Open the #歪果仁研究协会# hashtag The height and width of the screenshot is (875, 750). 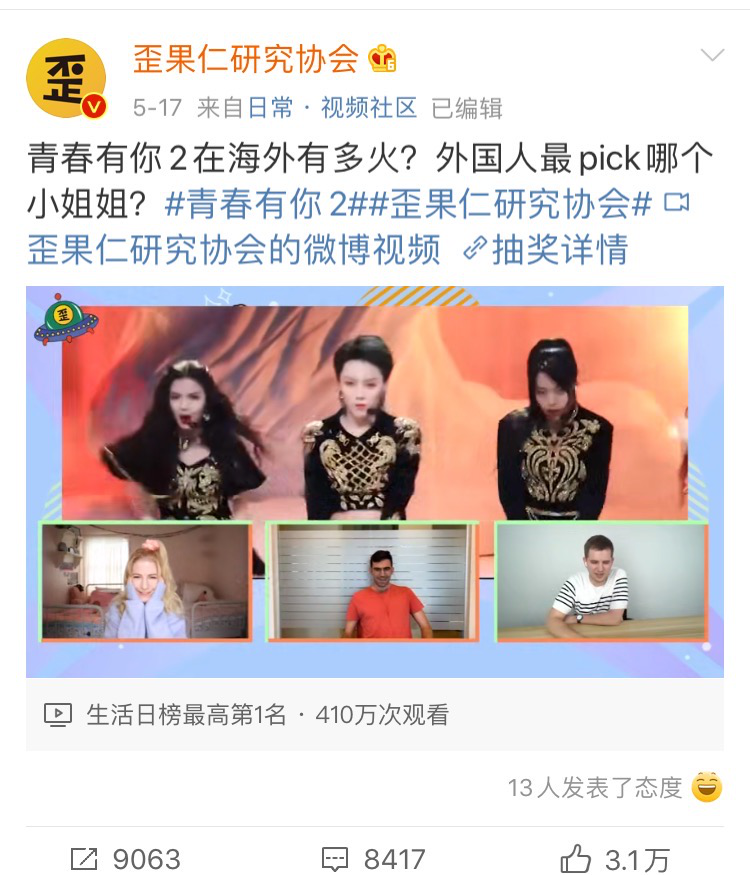(509, 203)
